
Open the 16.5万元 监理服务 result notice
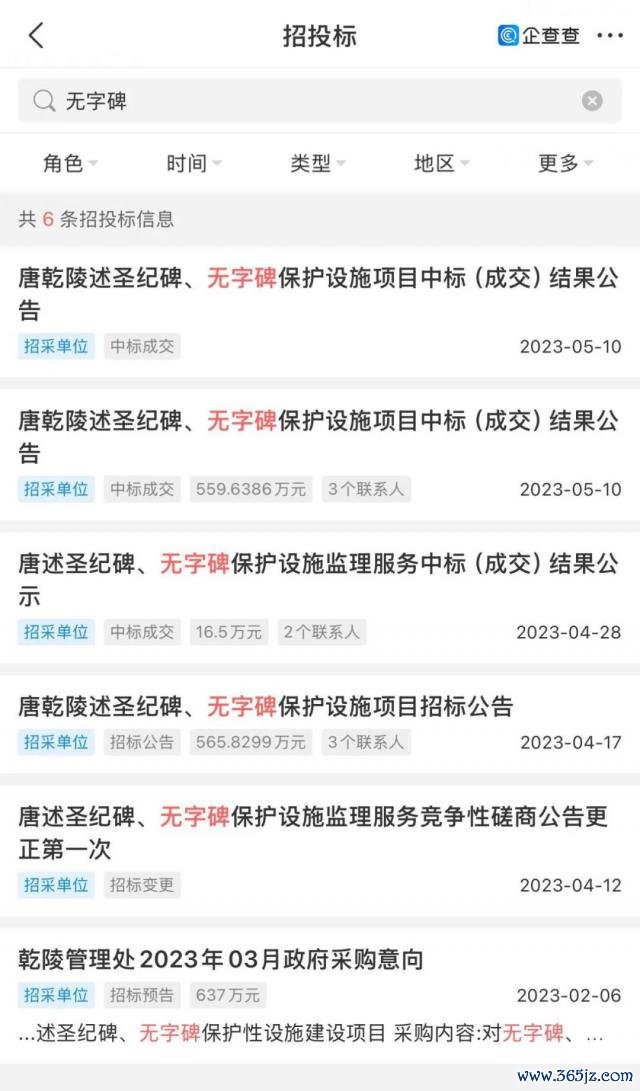[320, 597]
